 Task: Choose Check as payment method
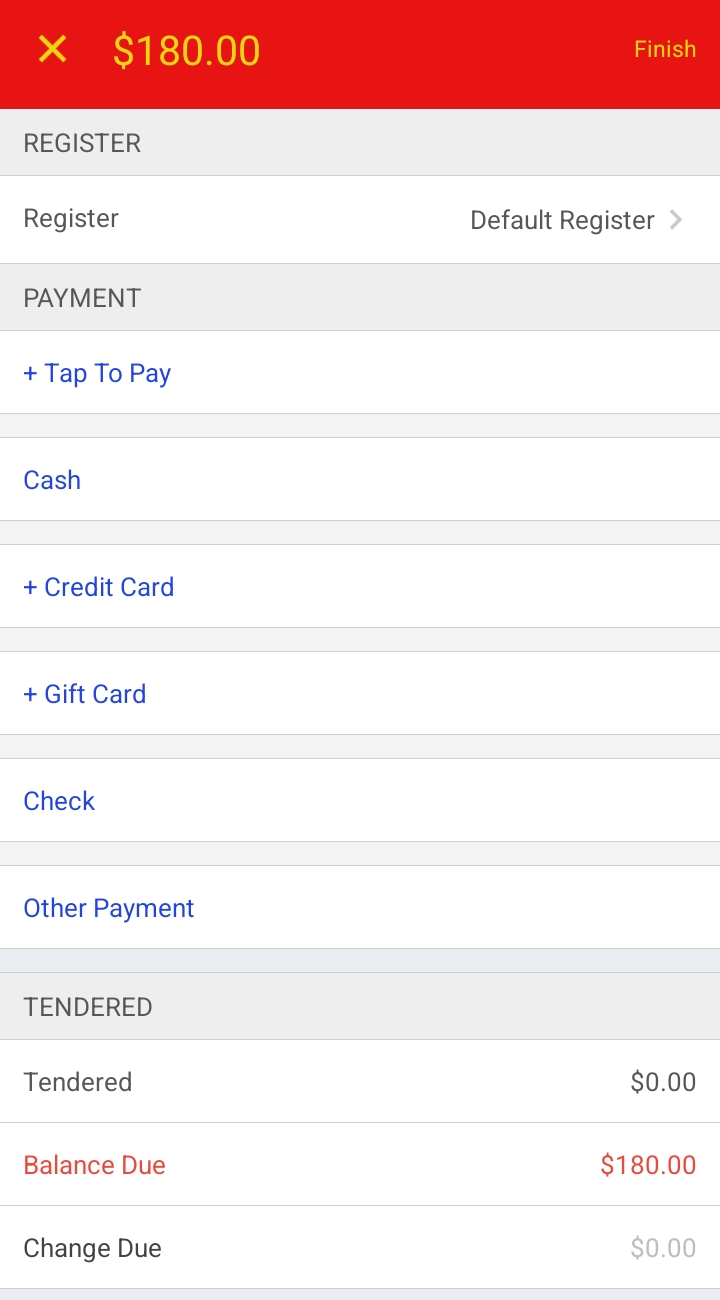point(59,801)
